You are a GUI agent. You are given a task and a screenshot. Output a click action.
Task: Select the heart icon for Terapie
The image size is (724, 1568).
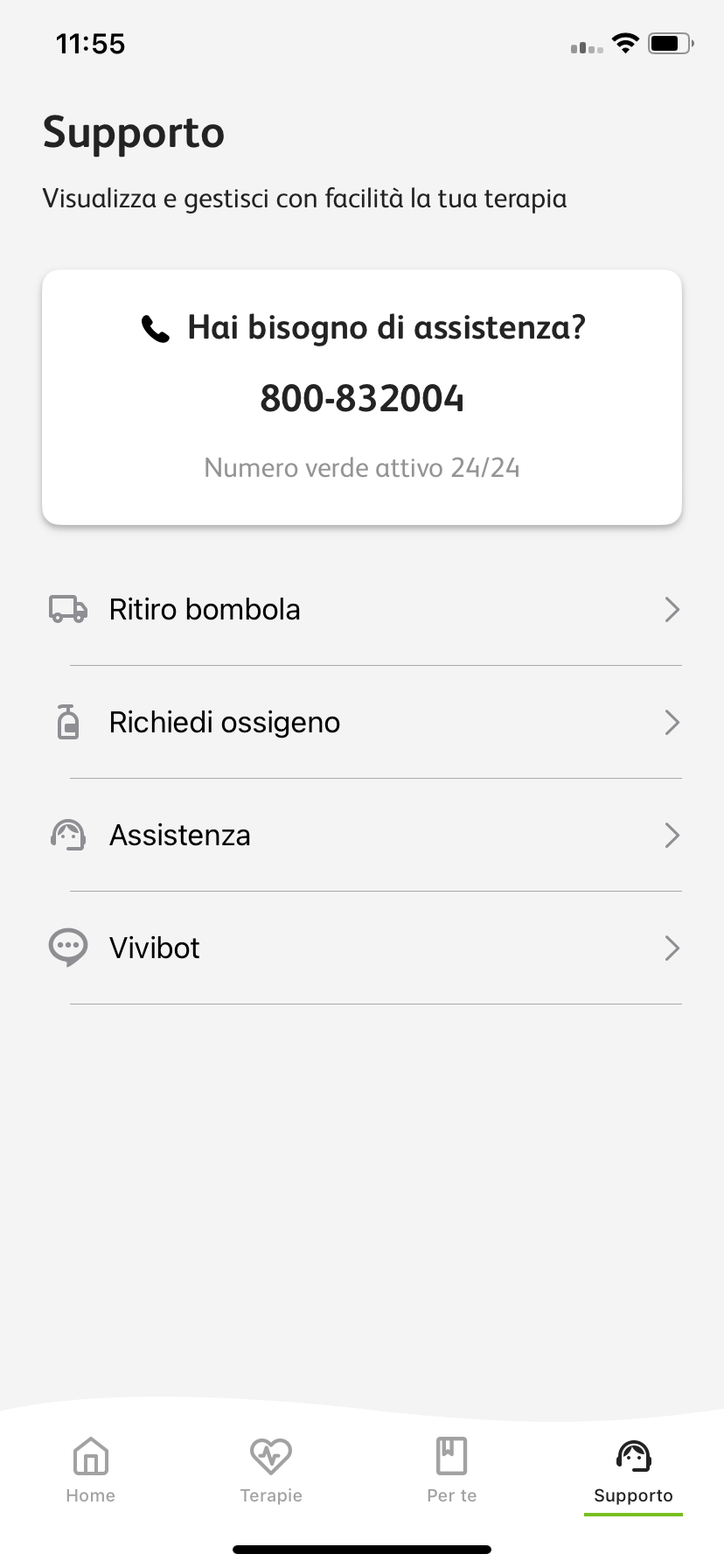[271, 1456]
